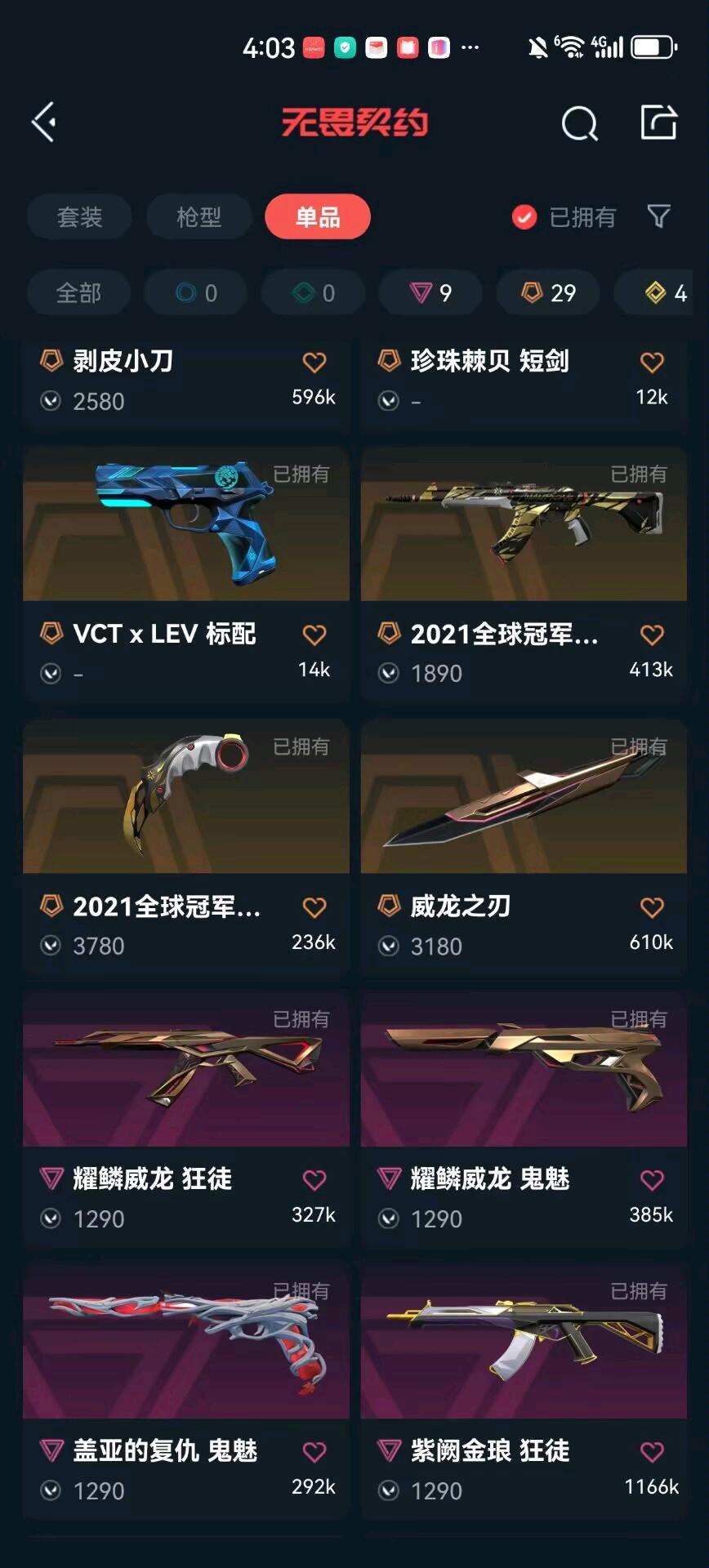
Task: Favorite the 耀鳞威龙 鬼魅 skin
Action: tap(652, 1179)
